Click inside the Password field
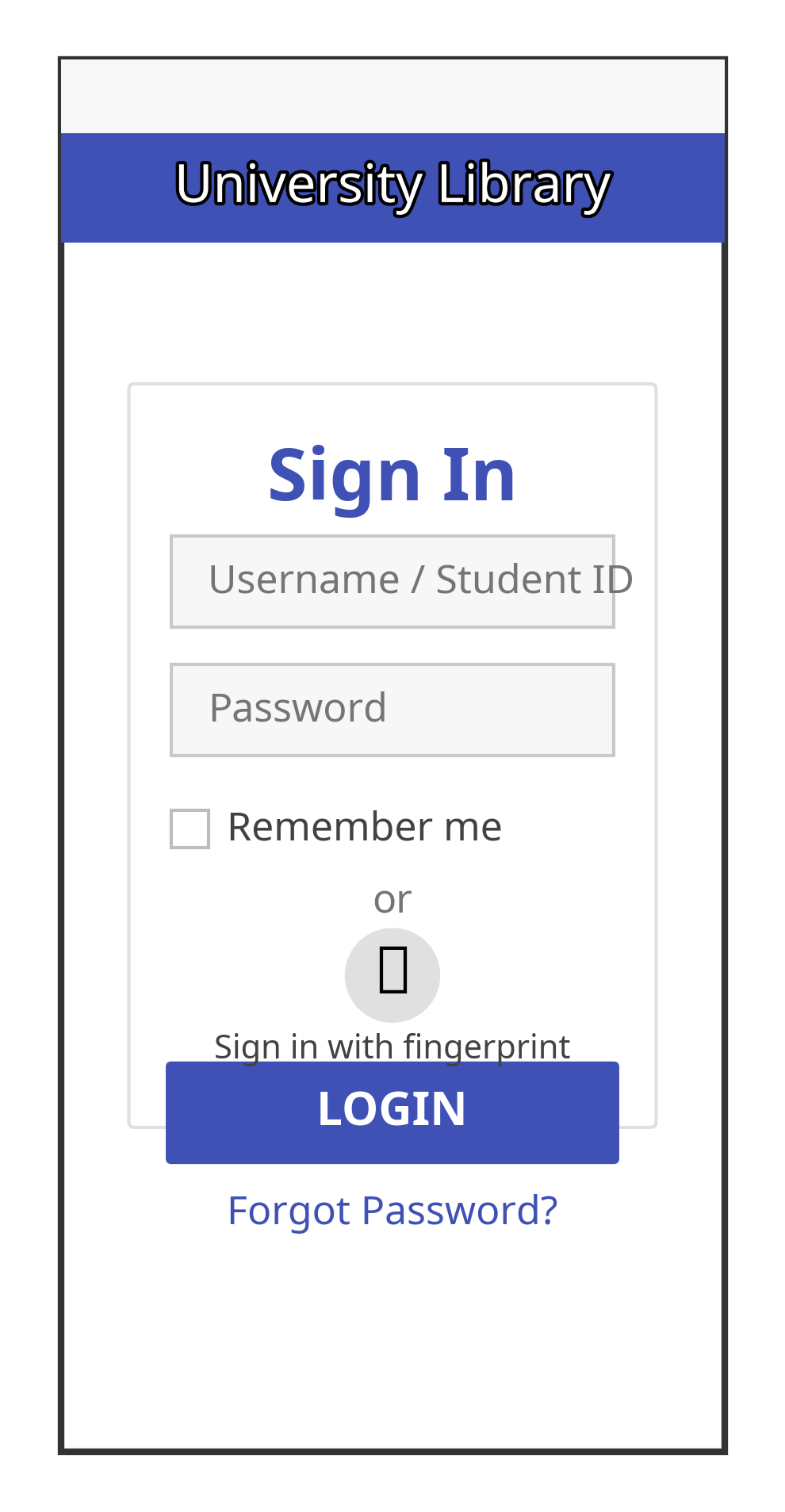The width and height of the screenshot is (785, 1512). click(392, 709)
